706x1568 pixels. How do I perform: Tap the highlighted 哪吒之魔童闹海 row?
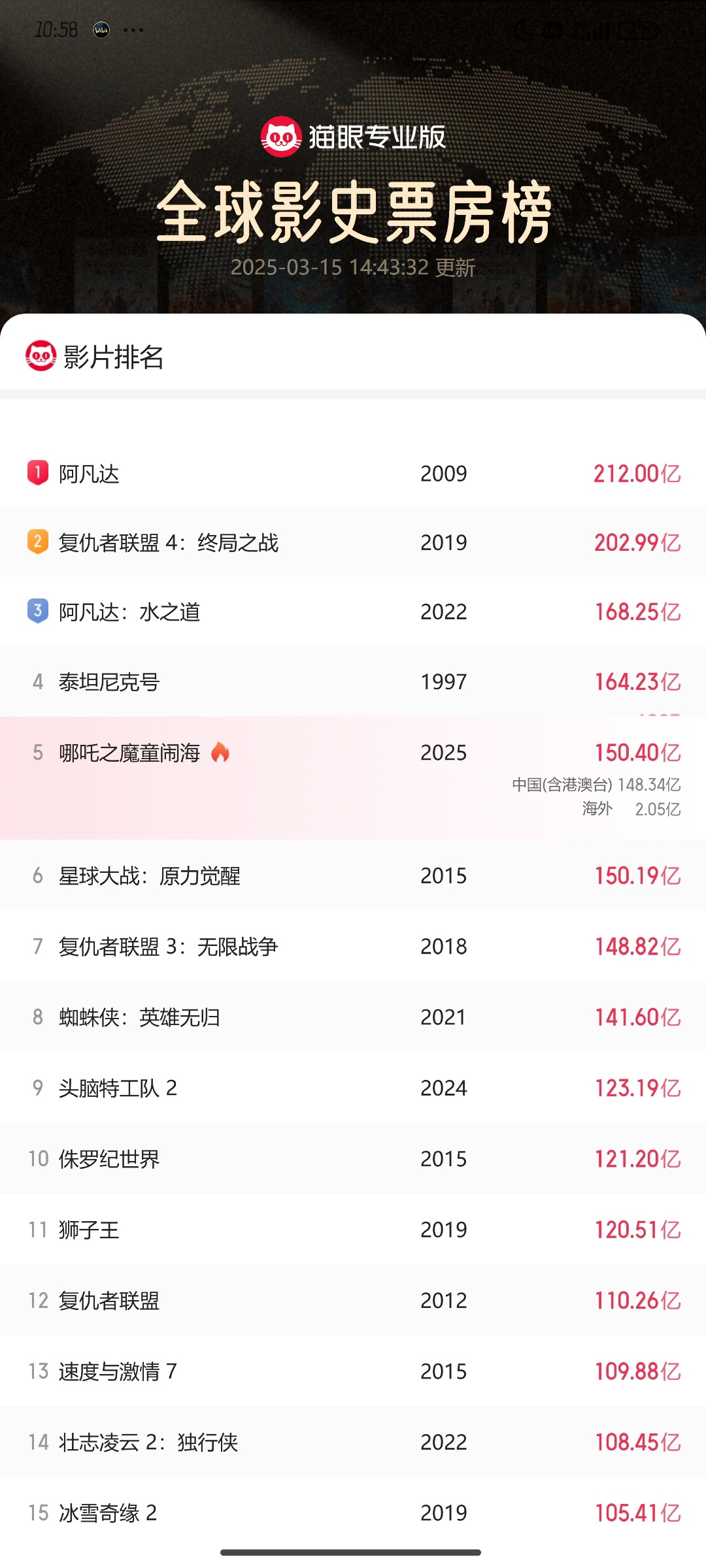[353, 778]
